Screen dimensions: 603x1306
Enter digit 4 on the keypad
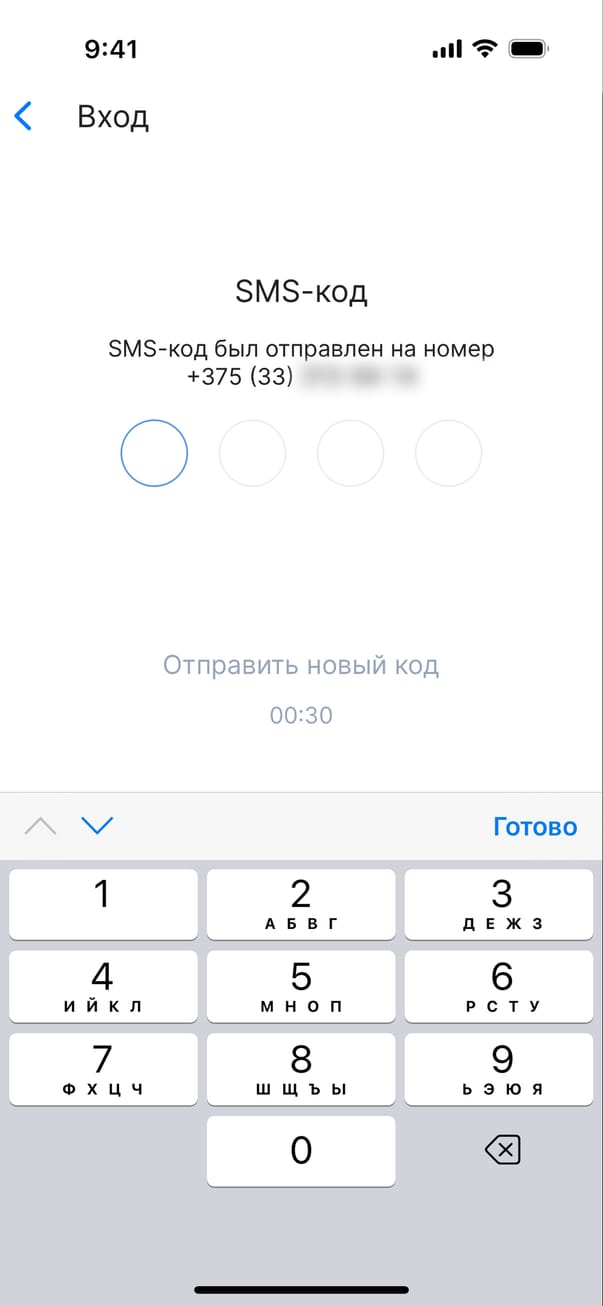103,986
